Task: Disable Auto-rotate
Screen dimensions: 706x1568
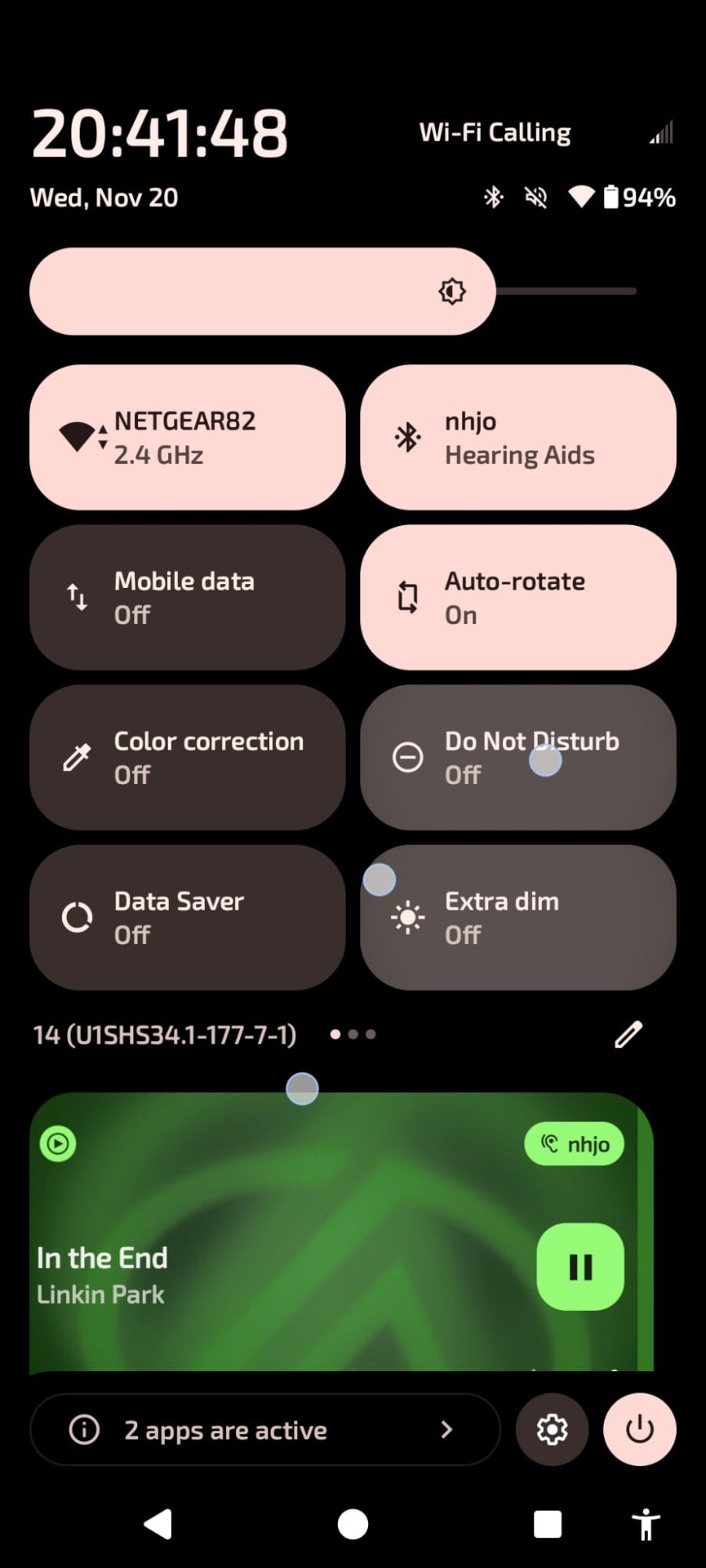Action: coord(518,597)
